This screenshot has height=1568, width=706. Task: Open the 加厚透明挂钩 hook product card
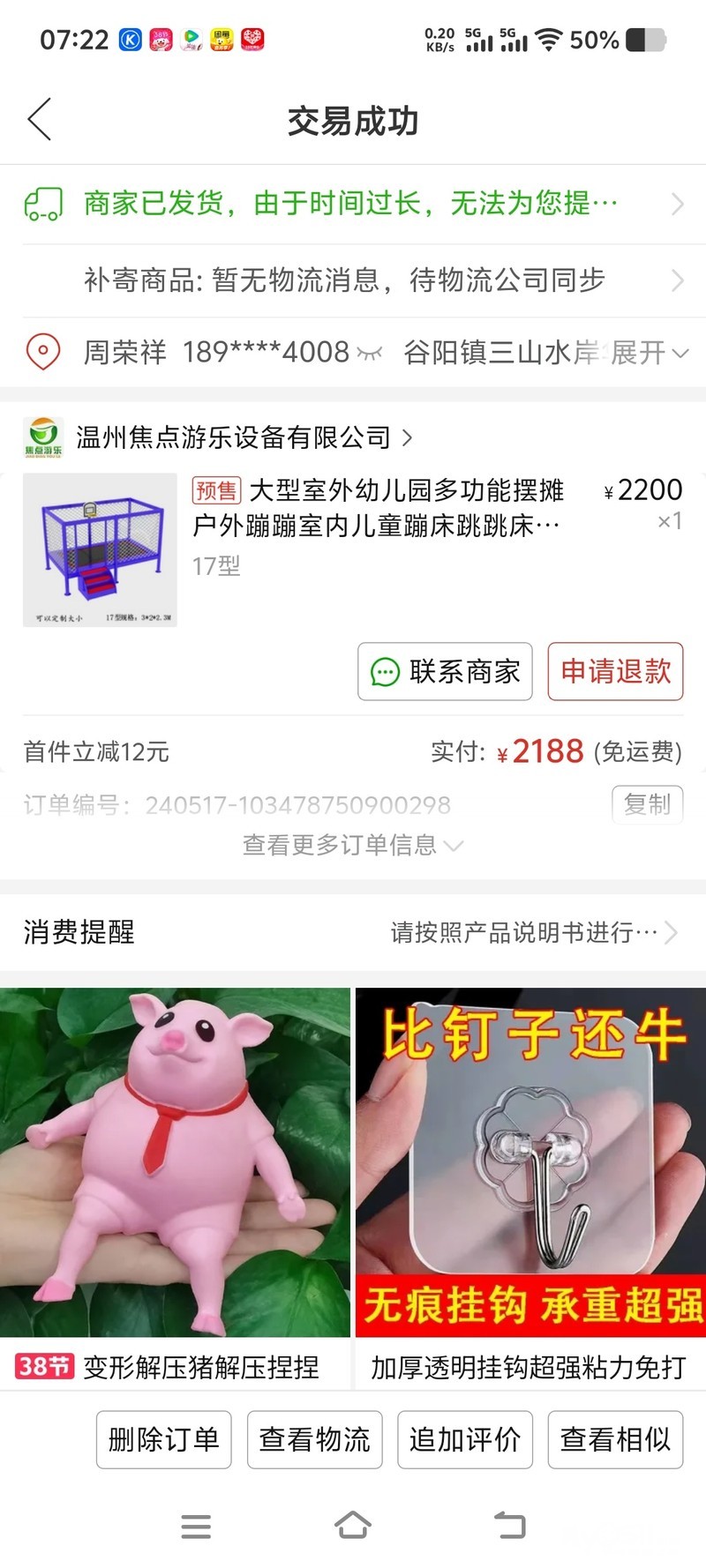tap(530, 1182)
